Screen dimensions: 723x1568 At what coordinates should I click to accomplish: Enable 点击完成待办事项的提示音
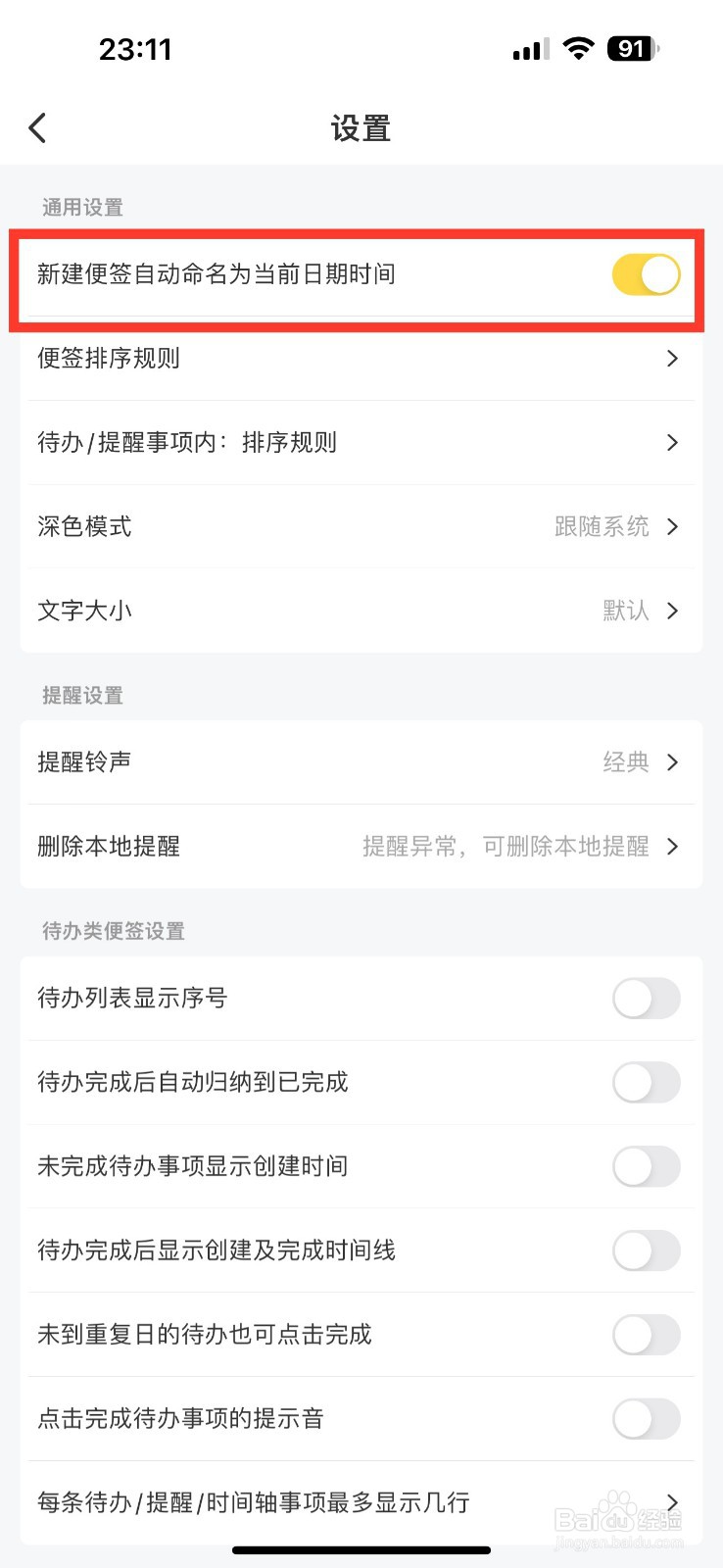click(x=645, y=1419)
